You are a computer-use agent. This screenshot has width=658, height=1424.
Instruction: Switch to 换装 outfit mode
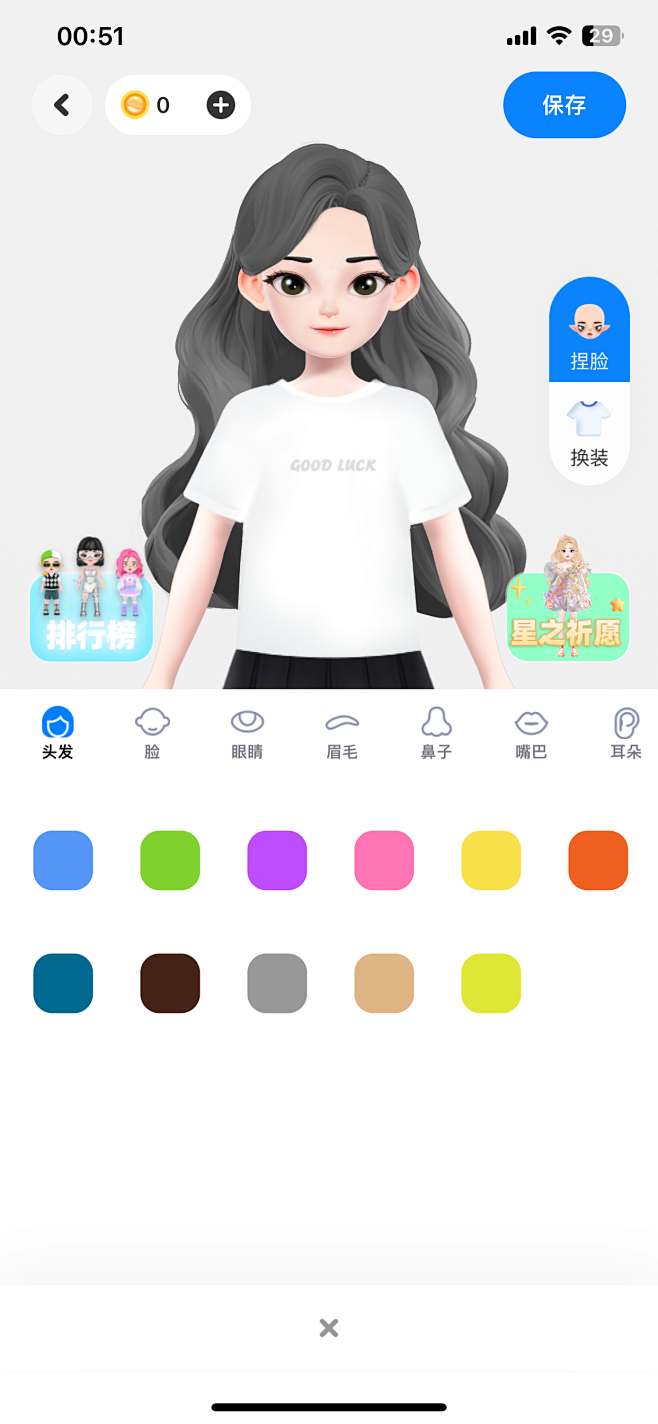click(589, 433)
